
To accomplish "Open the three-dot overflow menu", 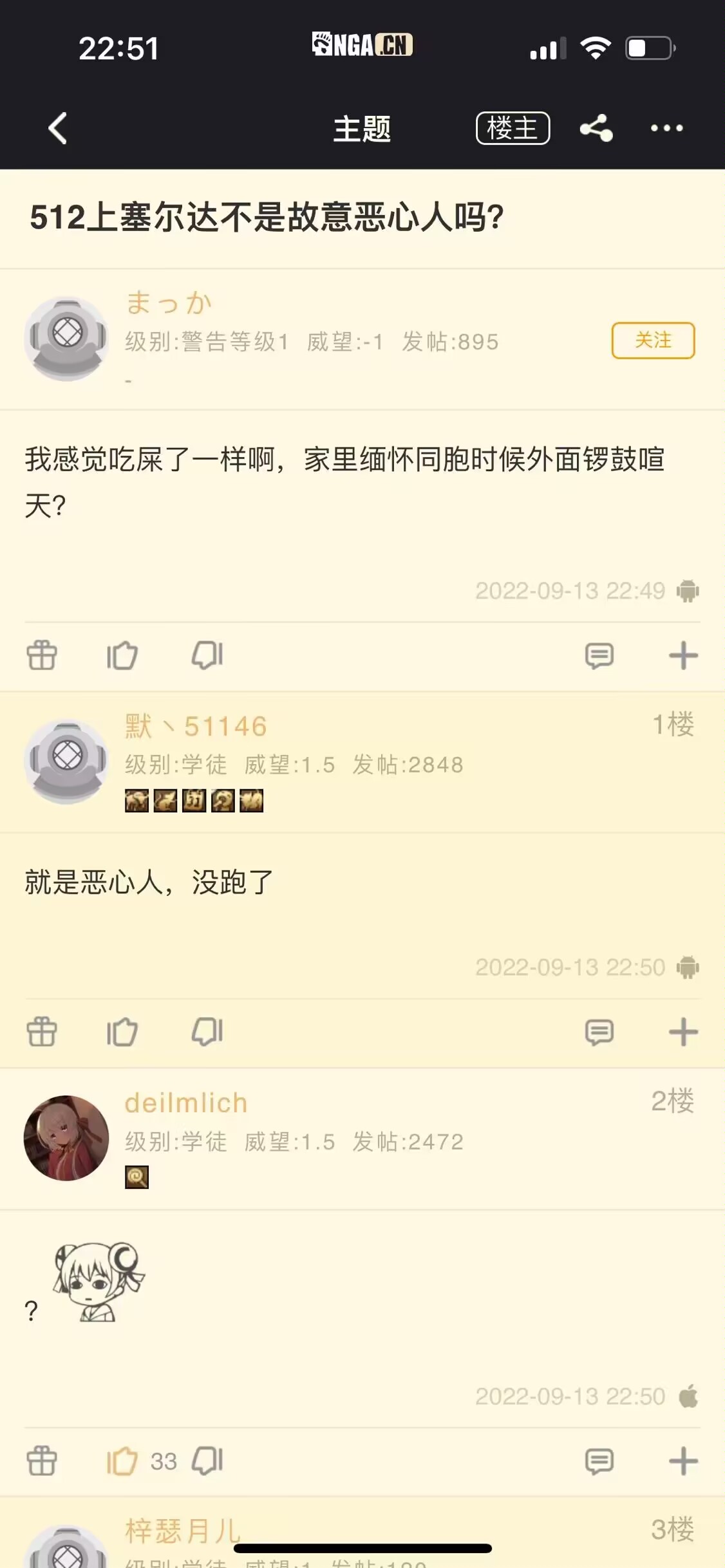I will tap(666, 128).
